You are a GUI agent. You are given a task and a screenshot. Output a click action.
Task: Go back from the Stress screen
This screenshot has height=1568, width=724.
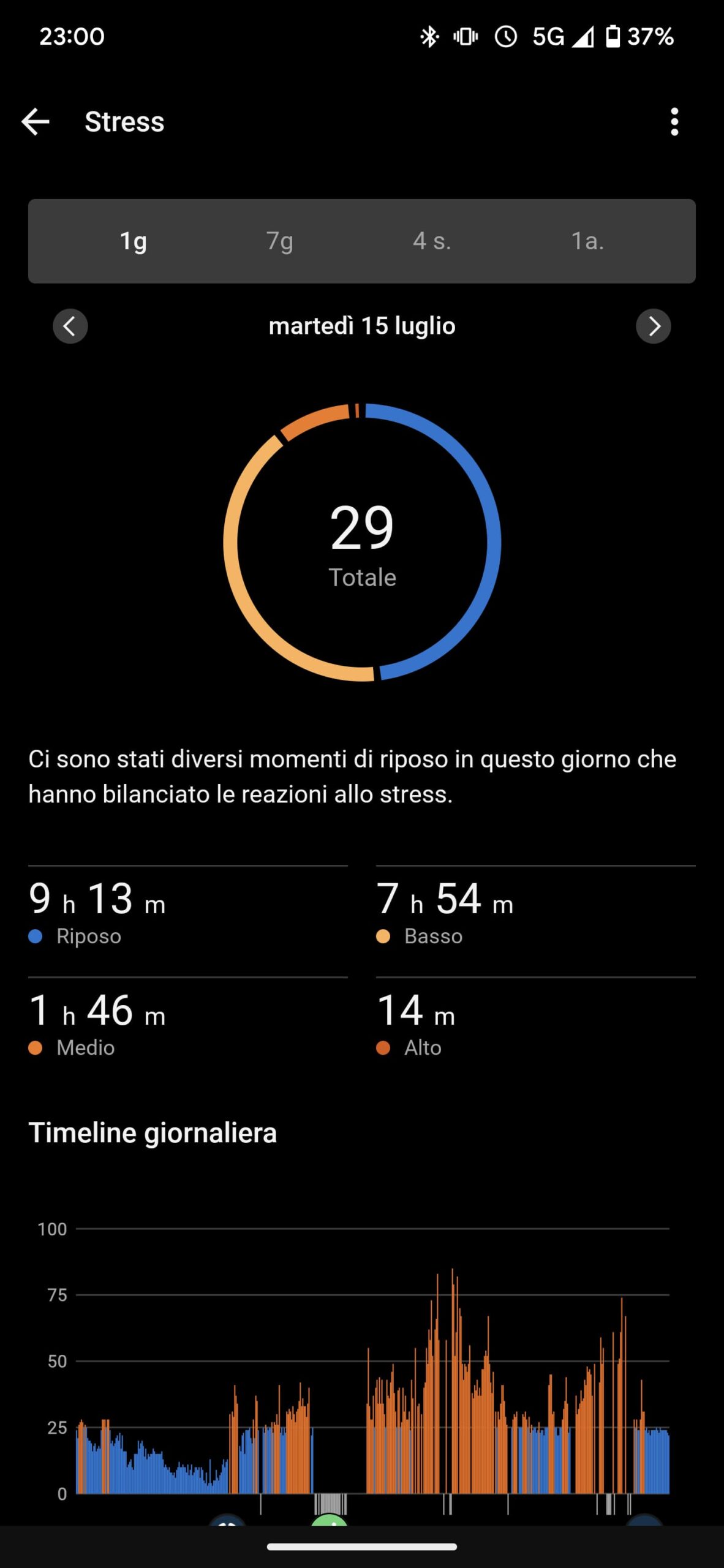(36, 121)
